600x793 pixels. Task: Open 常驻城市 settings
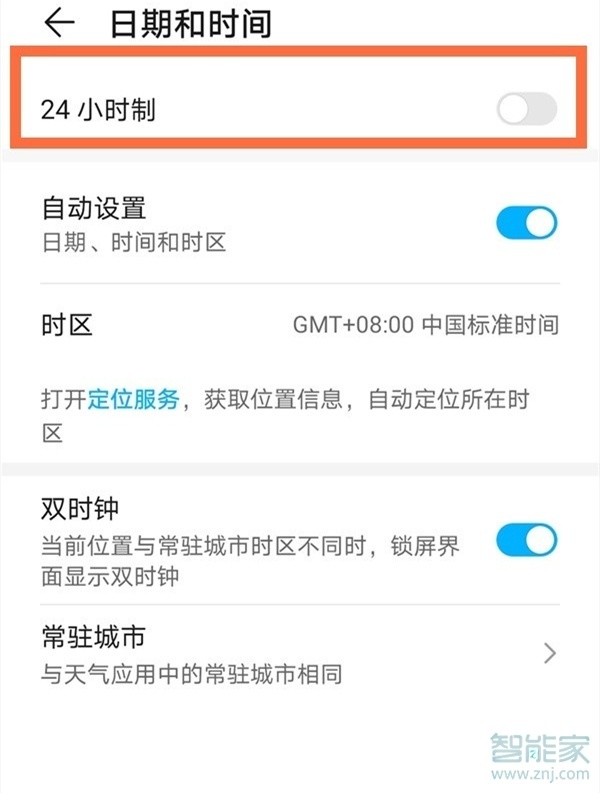click(x=300, y=653)
